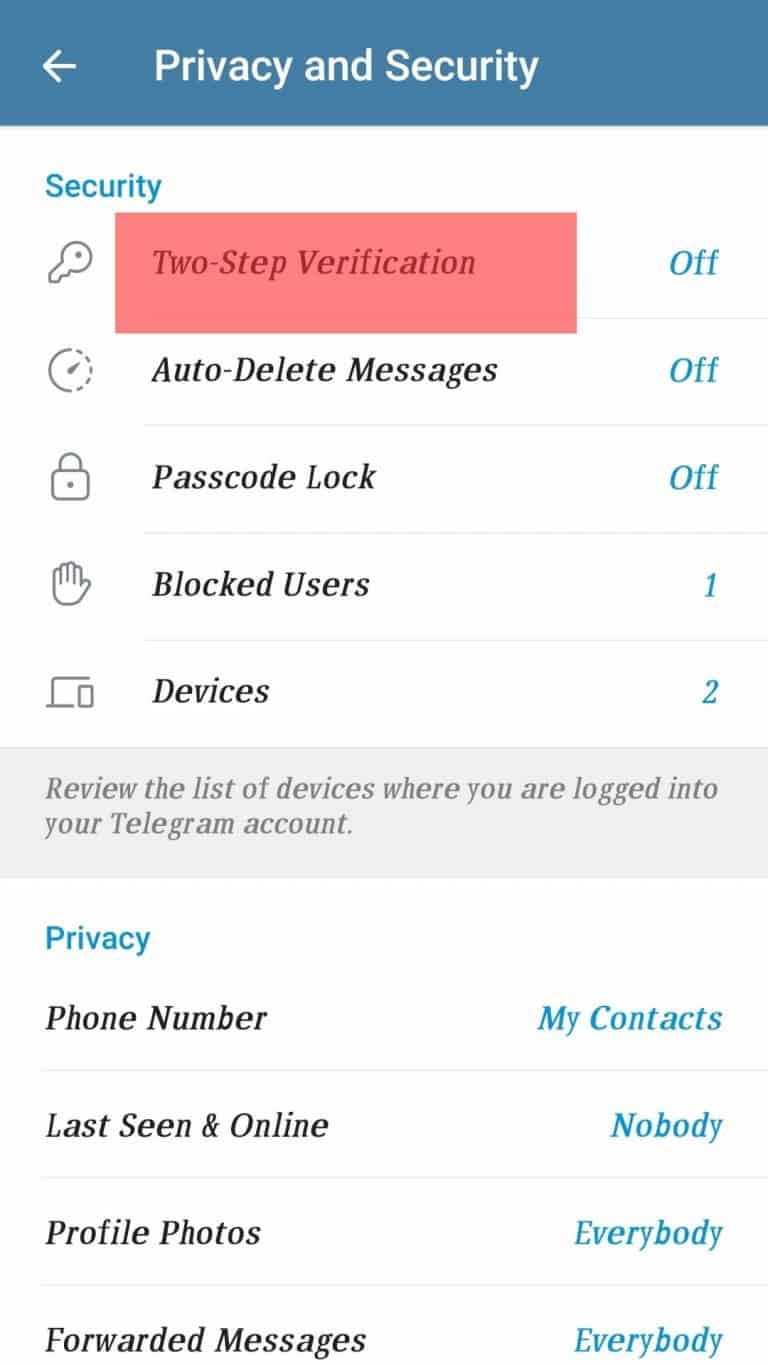Click the Off status beside Auto-Delete Messages

tap(693, 370)
